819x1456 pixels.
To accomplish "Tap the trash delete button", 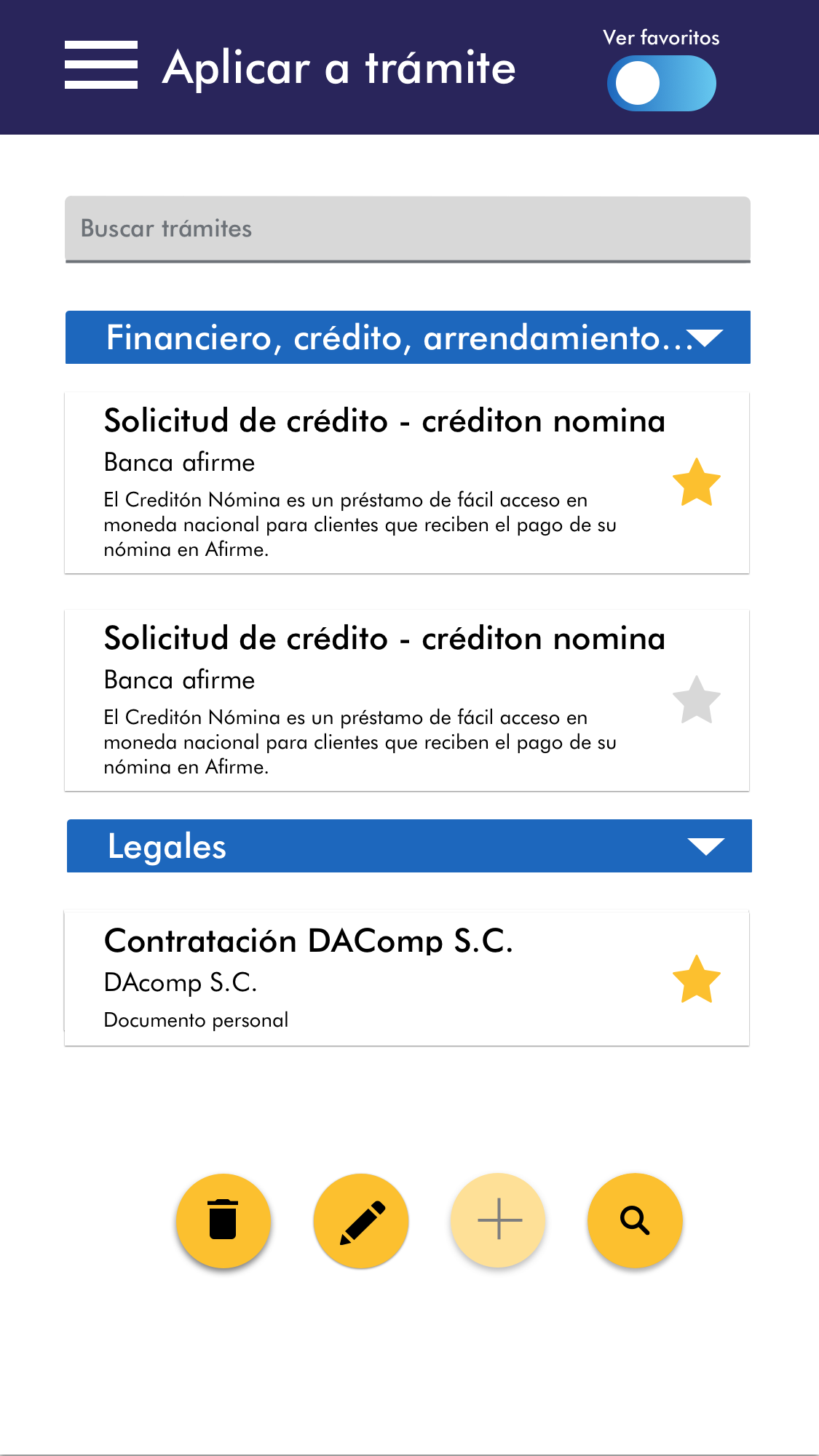I will tap(223, 1220).
